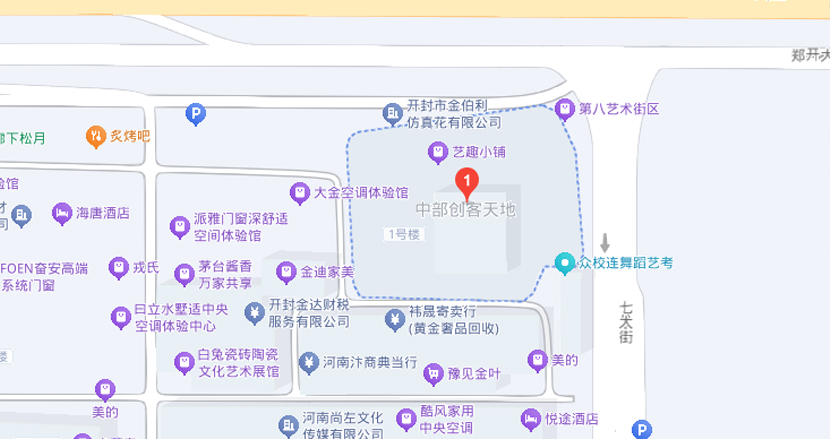Tap the 开封市金伯利仿真花有限公司 marker
The height and width of the screenshot is (439, 830).
392,114
